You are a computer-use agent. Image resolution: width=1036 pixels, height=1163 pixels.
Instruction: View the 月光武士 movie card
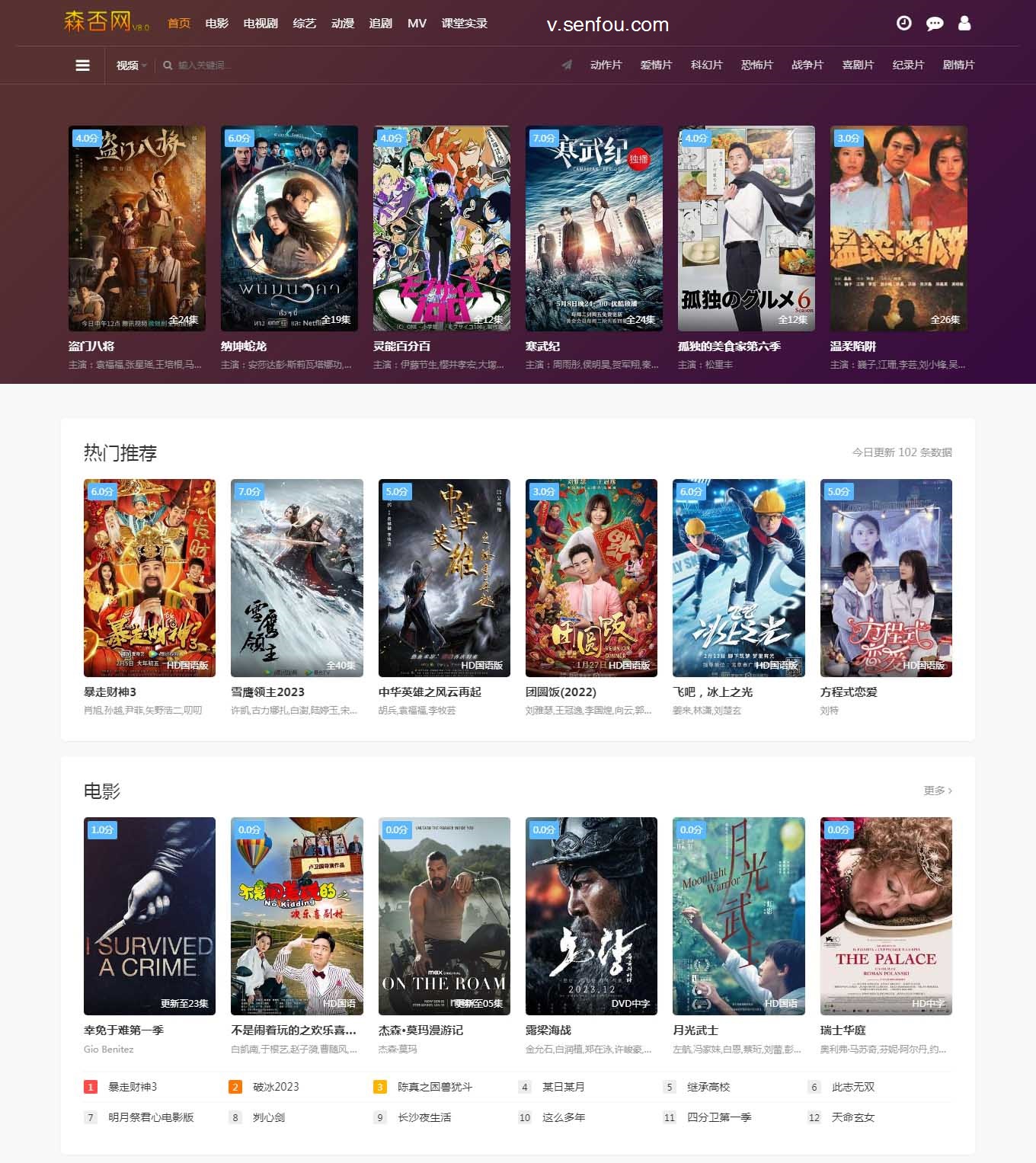(739, 915)
